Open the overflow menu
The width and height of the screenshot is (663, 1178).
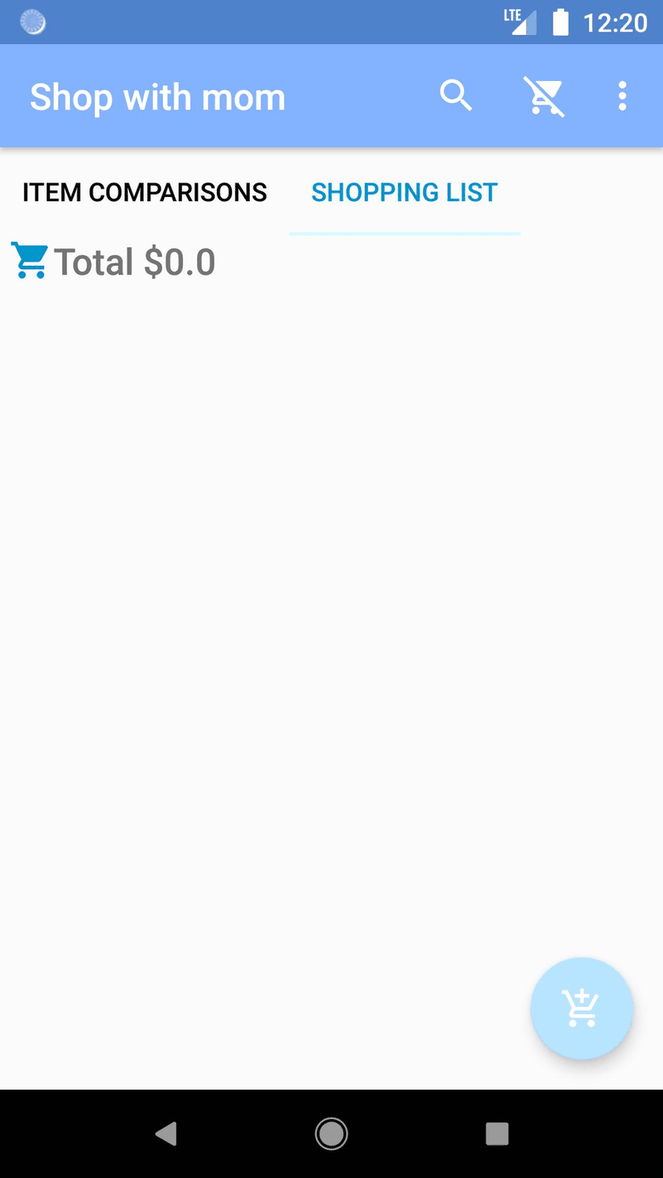pyautogui.click(x=622, y=96)
